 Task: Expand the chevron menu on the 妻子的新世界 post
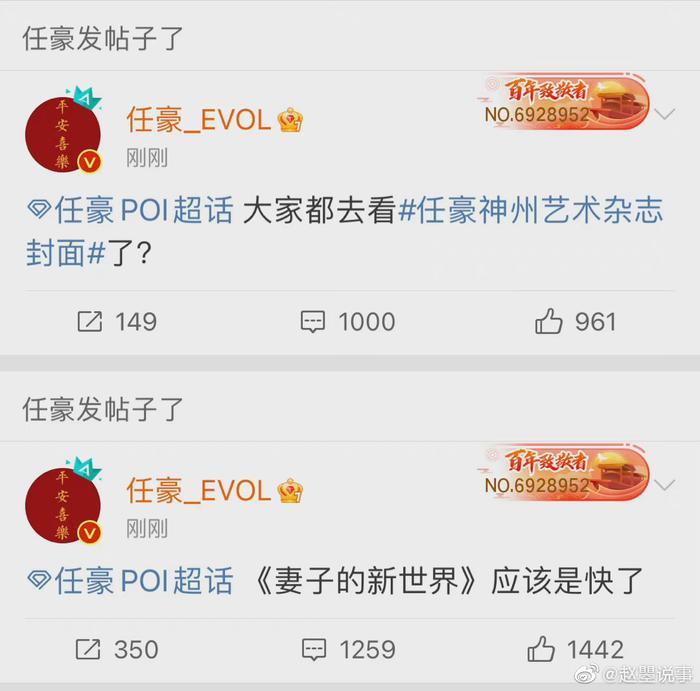[665, 486]
